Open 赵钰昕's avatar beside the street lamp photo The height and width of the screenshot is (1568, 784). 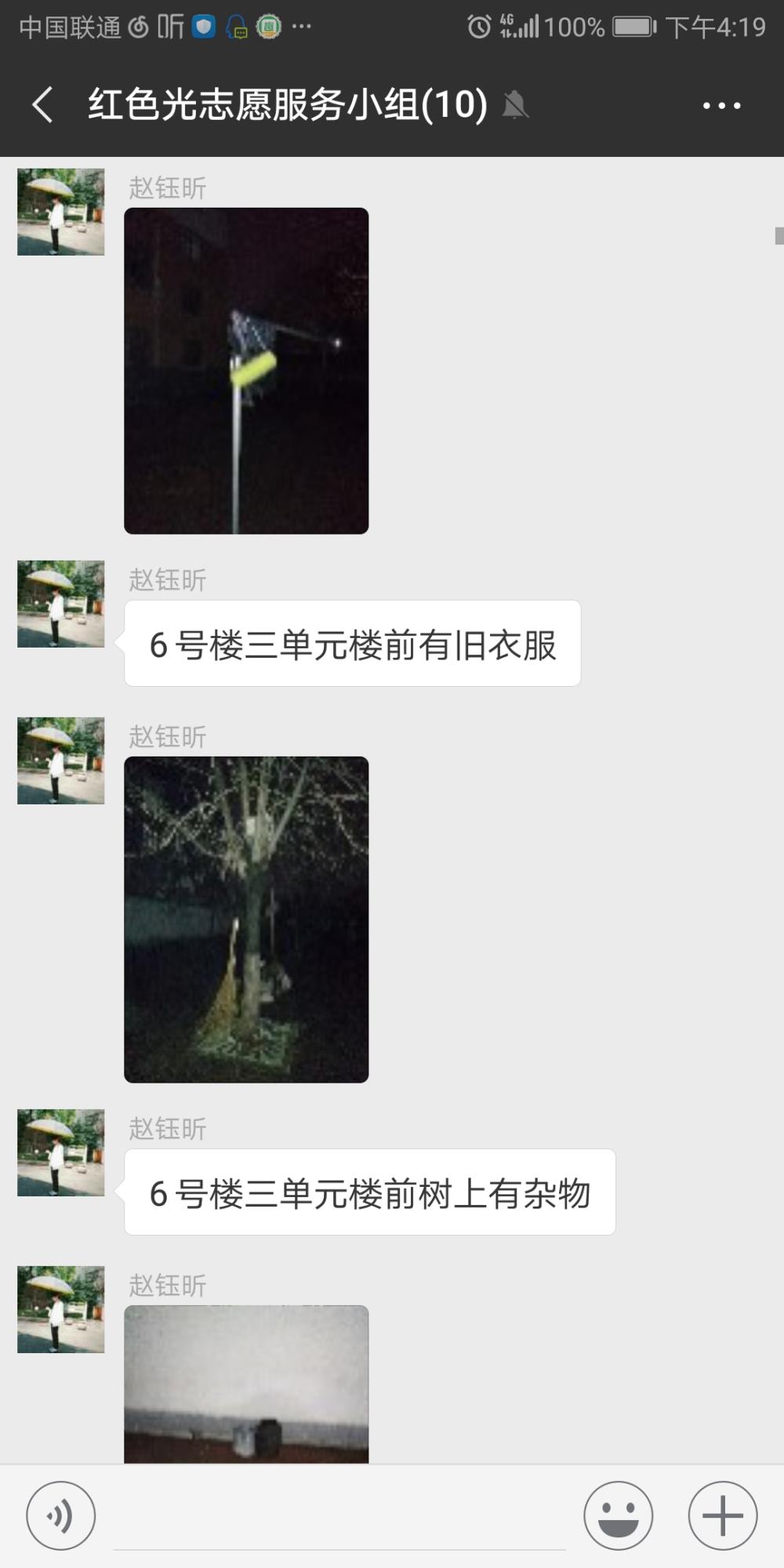61,212
